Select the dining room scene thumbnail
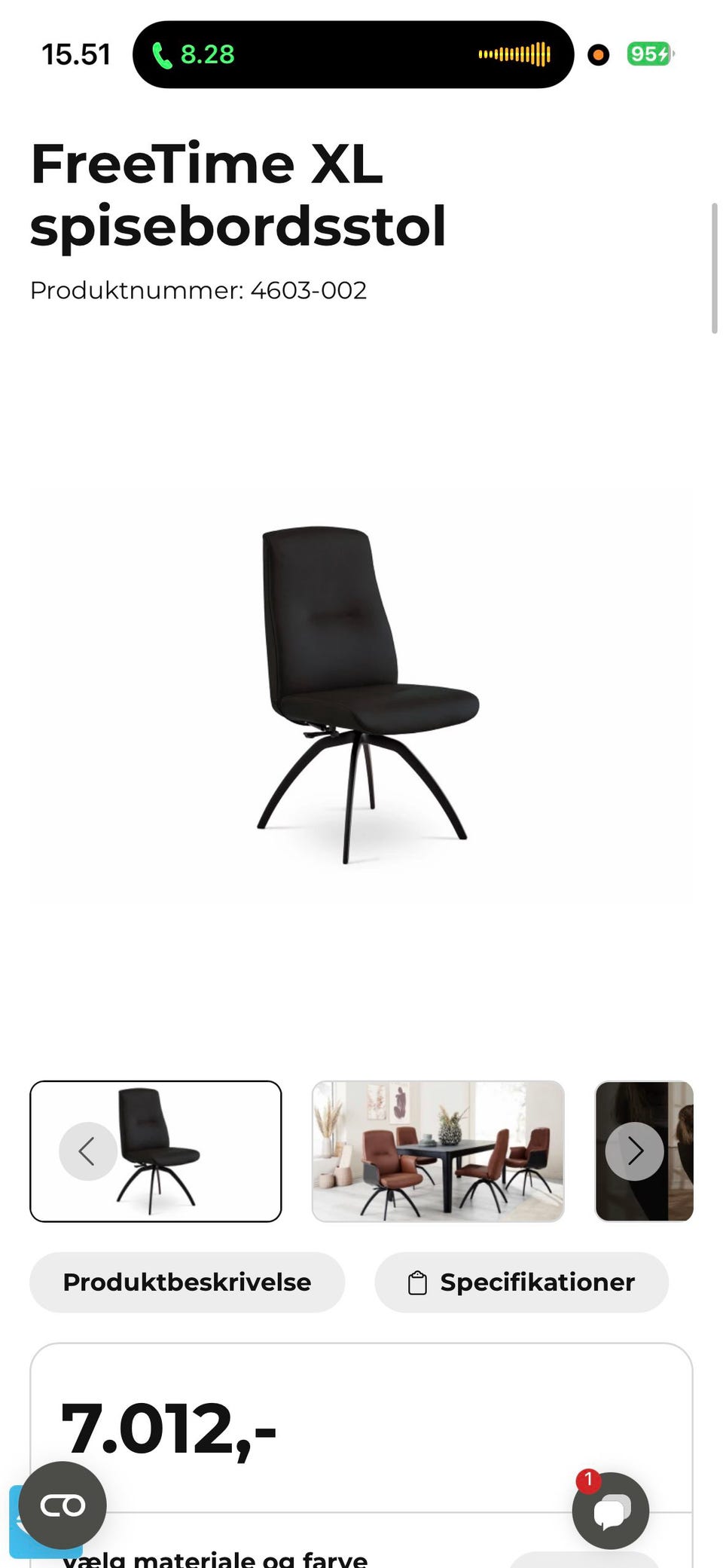The height and width of the screenshot is (1568, 723). 438,1151
